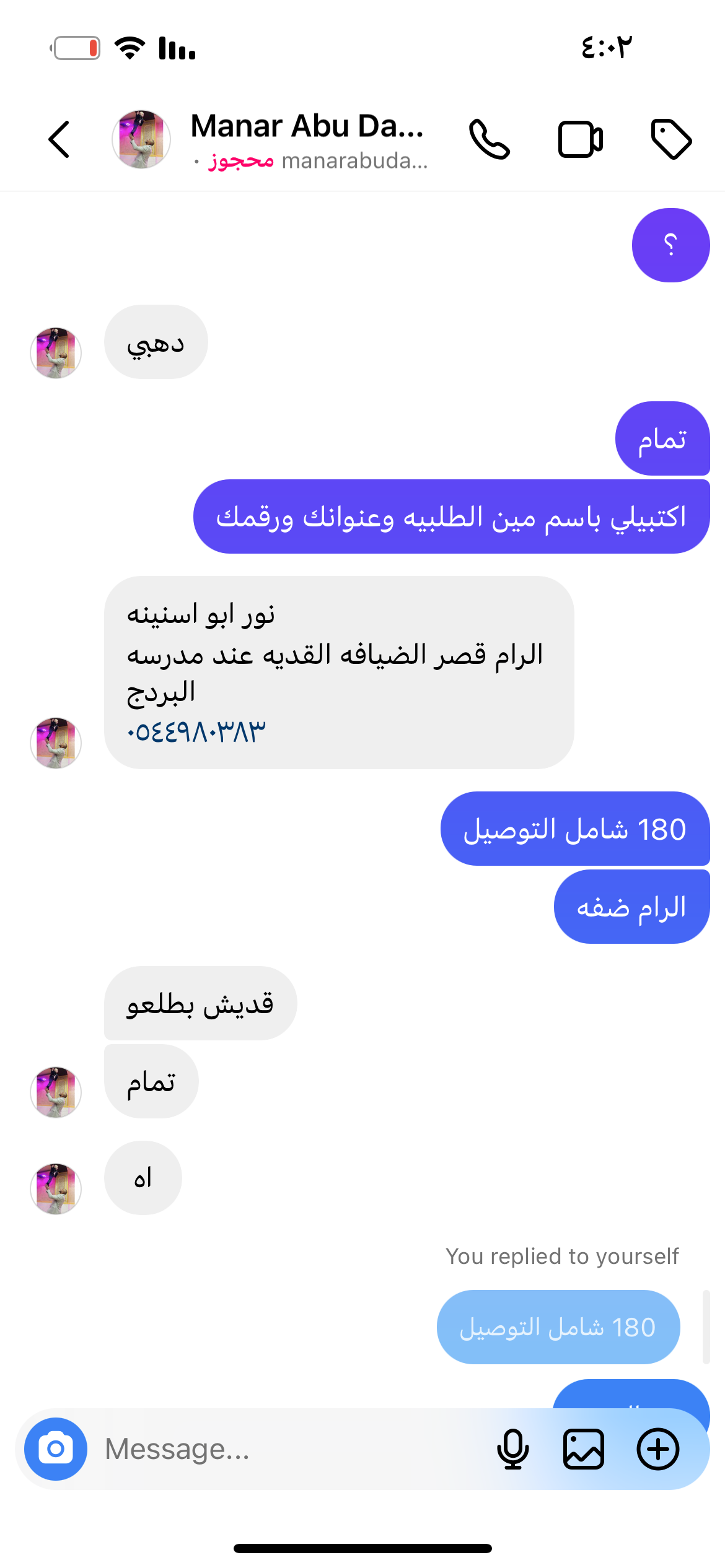The height and width of the screenshot is (1568, 725).
Task: Open Manar Abu Da... profile details
Action: [x=307, y=139]
